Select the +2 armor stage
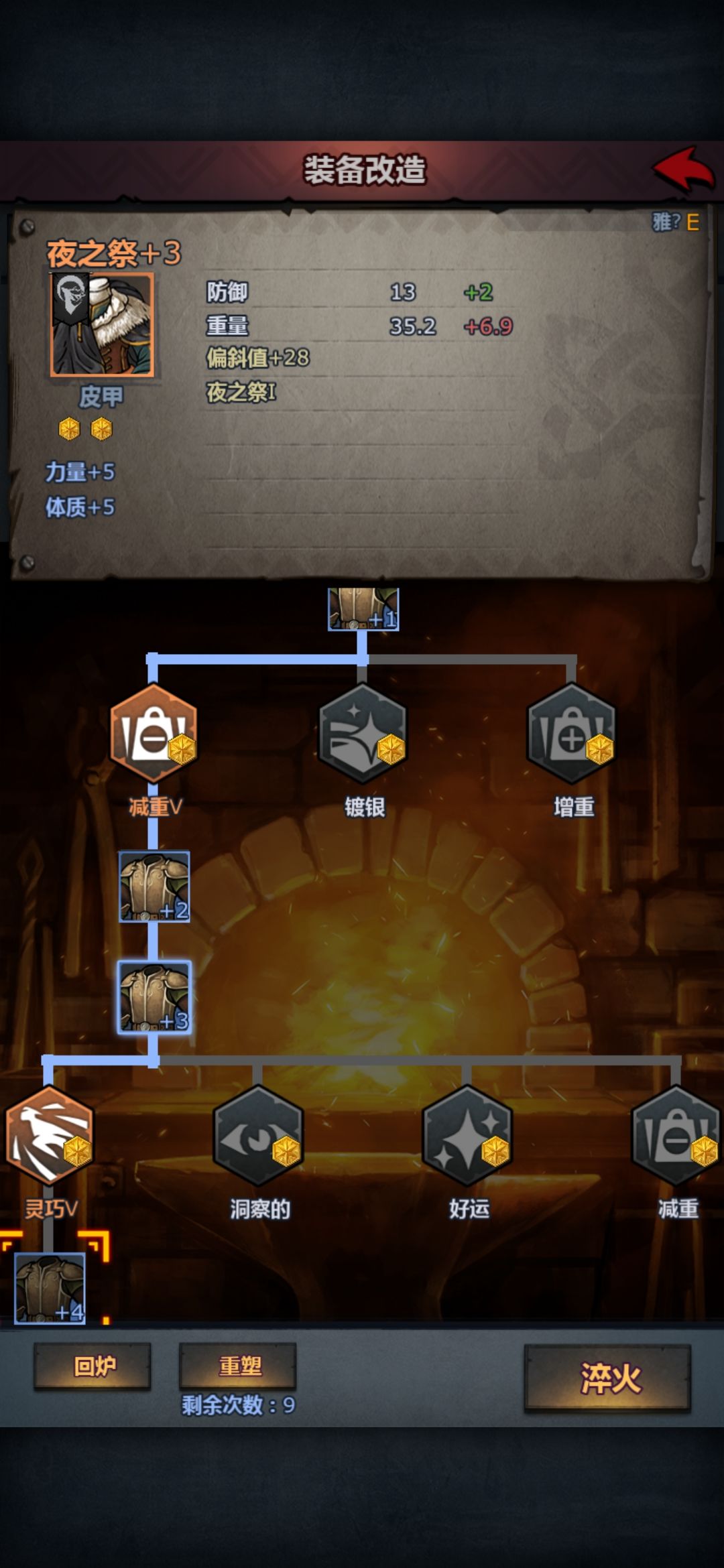The width and height of the screenshot is (724, 1568). [x=154, y=887]
